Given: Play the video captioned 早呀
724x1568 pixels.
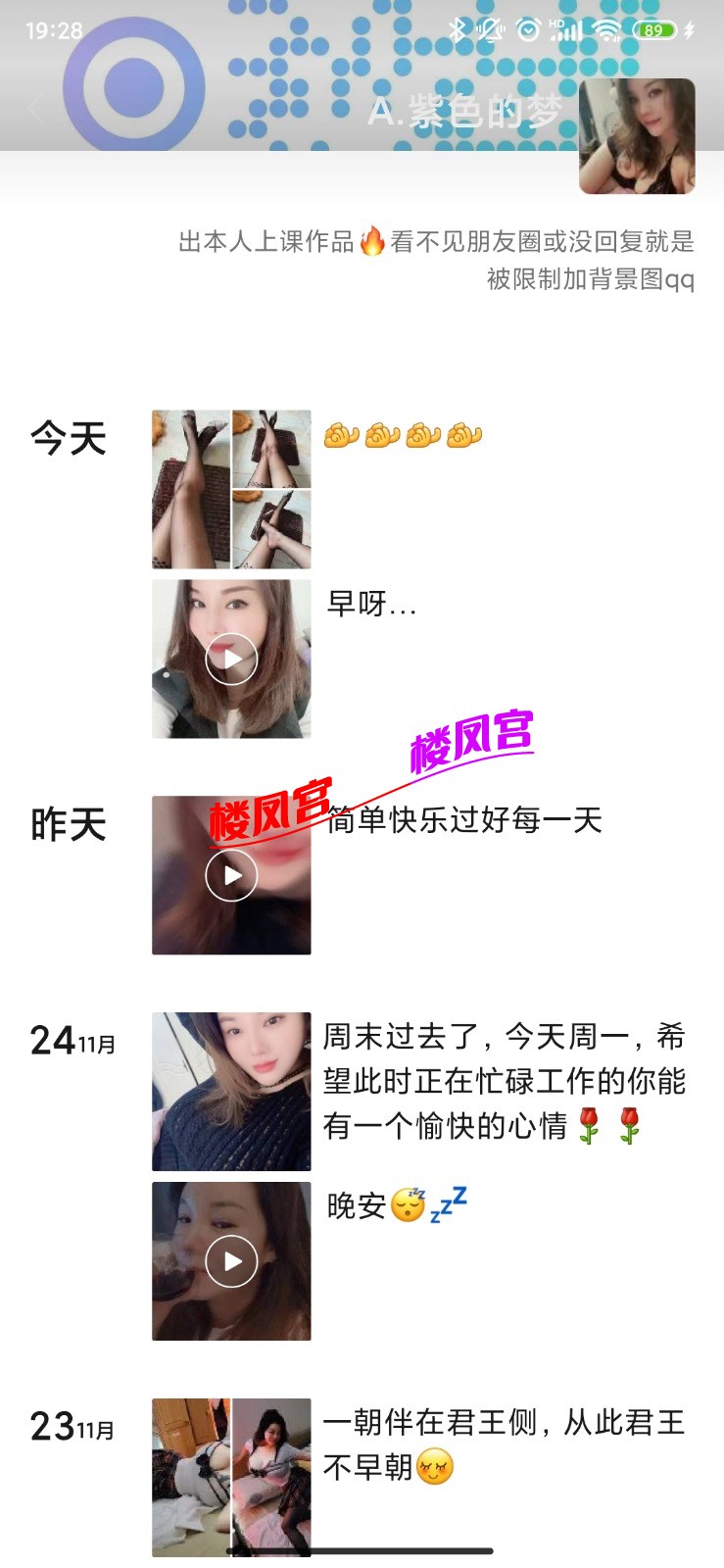Looking at the screenshot, I should point(231,658).
